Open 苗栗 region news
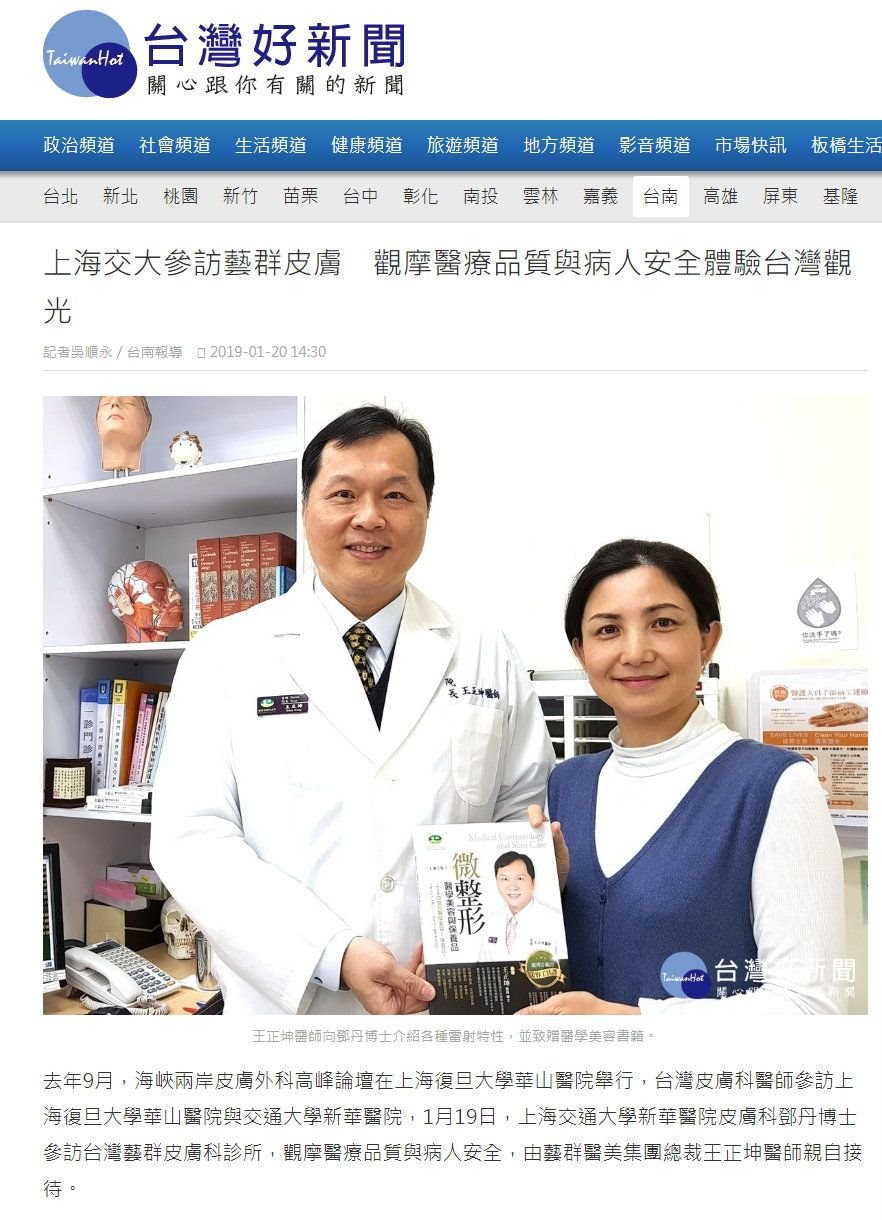882x1220 pixels. pos(301,196)
